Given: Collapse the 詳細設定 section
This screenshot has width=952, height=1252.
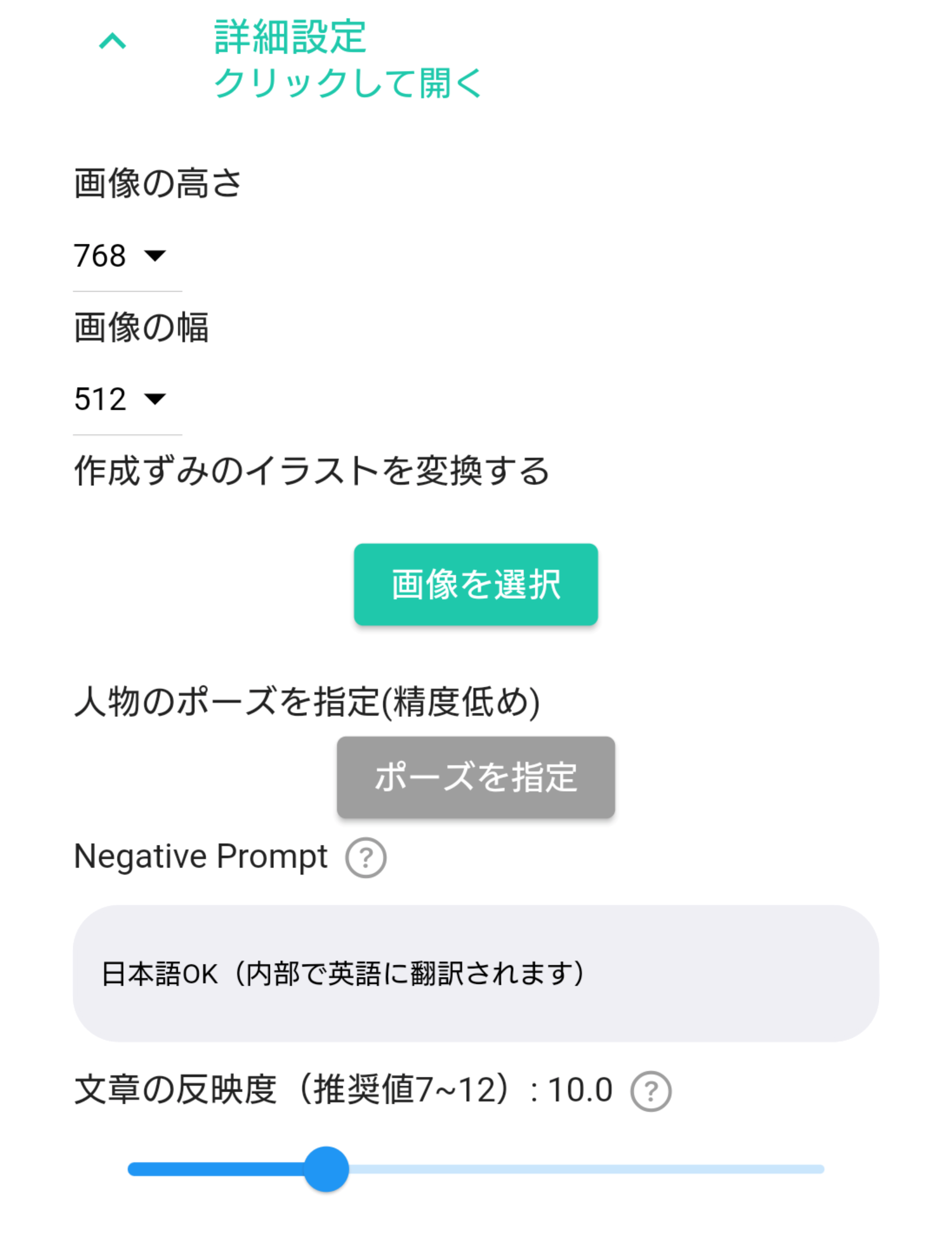Looking at the screenshot, I should (112, 42).
